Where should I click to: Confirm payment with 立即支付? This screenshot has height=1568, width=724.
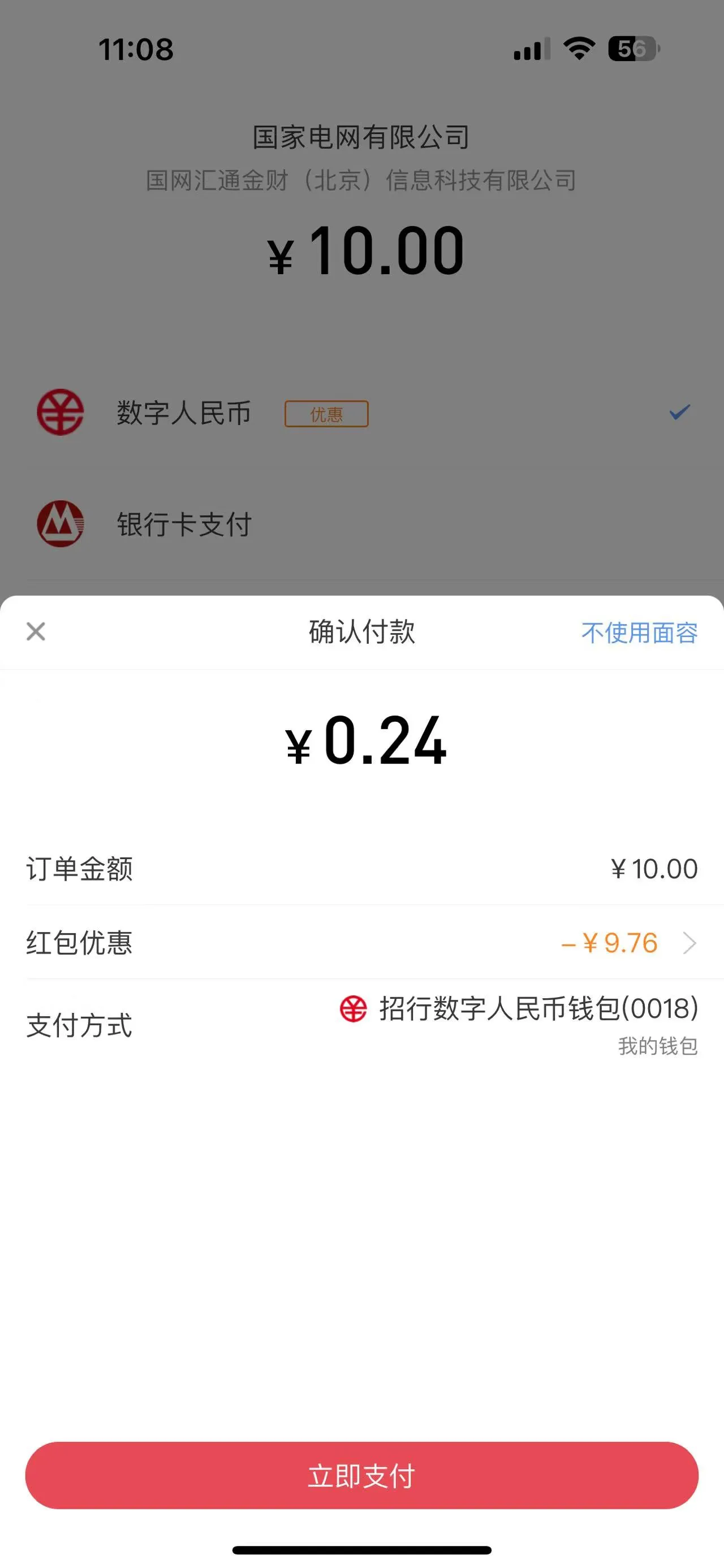pyautogui.click(x=361, y=1475)
